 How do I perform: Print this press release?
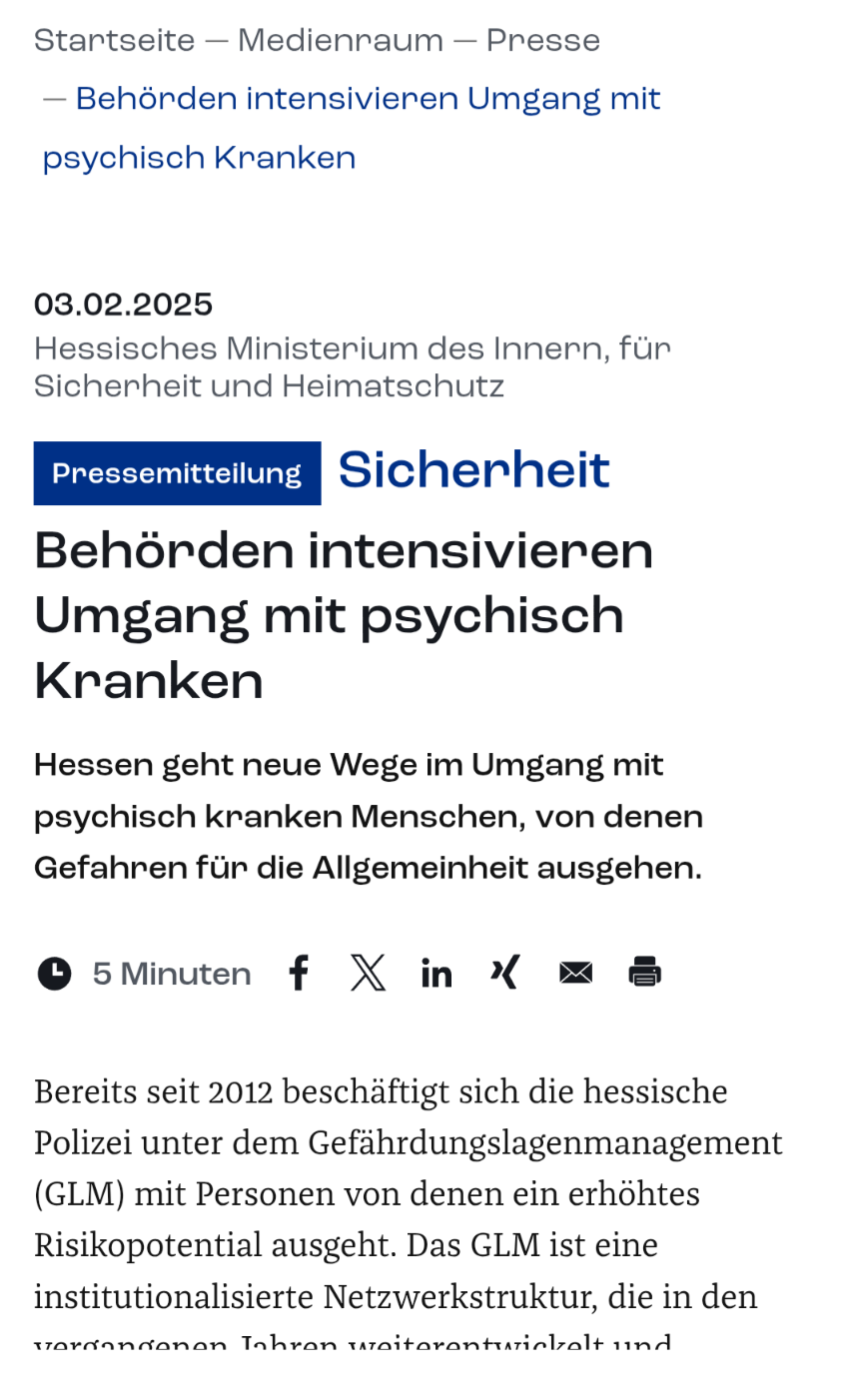point(645,972)
